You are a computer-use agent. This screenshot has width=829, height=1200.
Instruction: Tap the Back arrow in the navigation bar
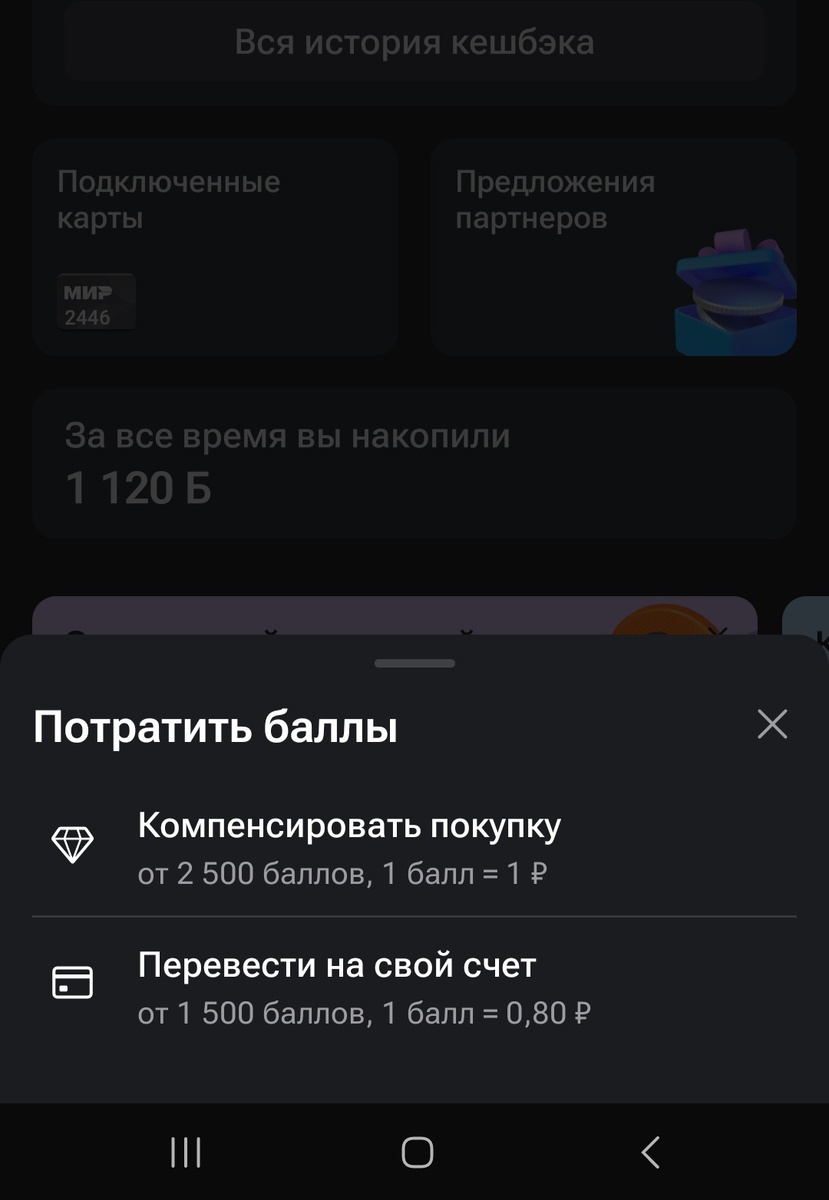pos(650,1152)
